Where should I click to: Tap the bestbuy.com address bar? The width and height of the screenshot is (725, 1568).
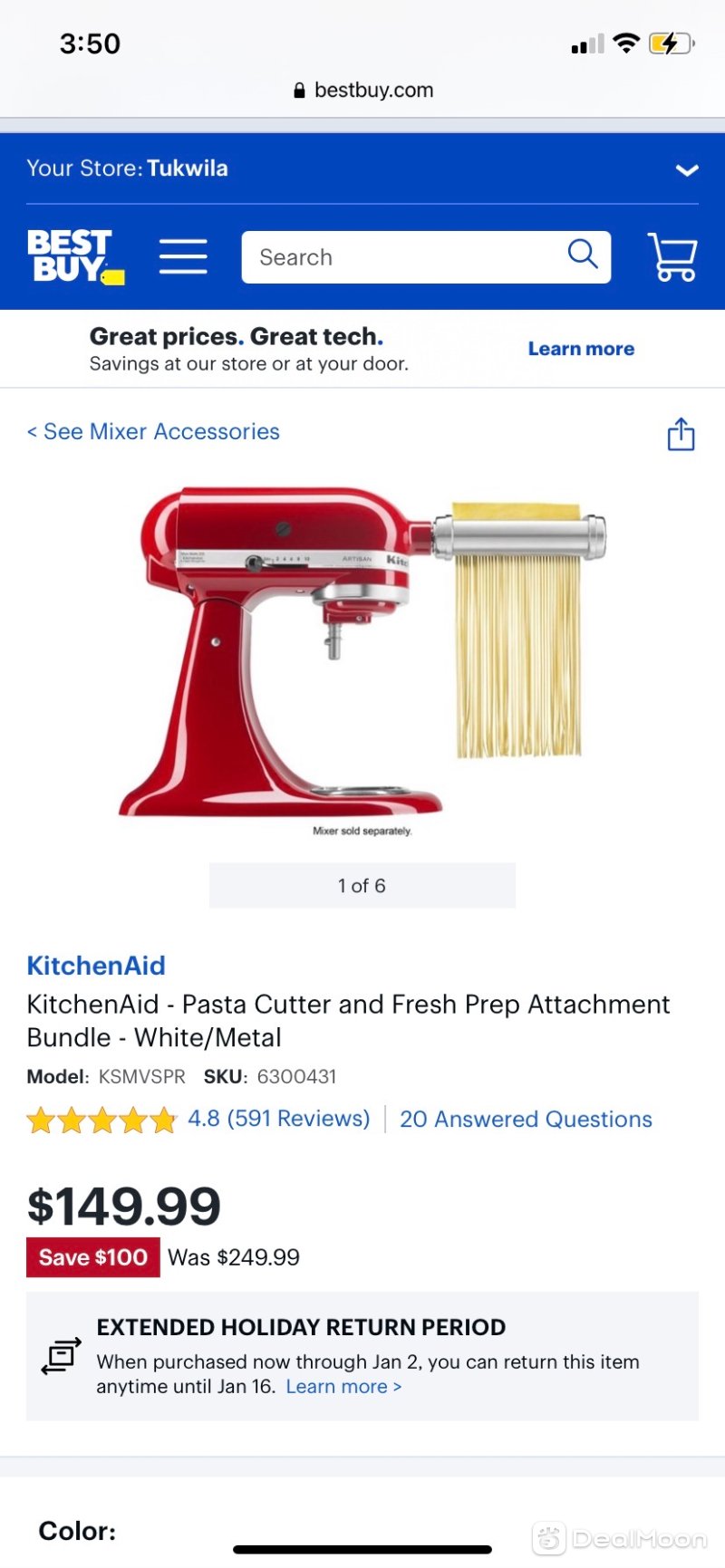click(x=363, y=90)
